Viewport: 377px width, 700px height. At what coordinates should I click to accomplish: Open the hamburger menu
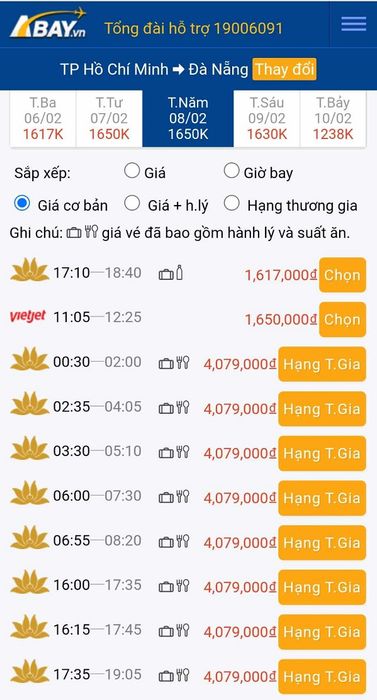(354, 24)
